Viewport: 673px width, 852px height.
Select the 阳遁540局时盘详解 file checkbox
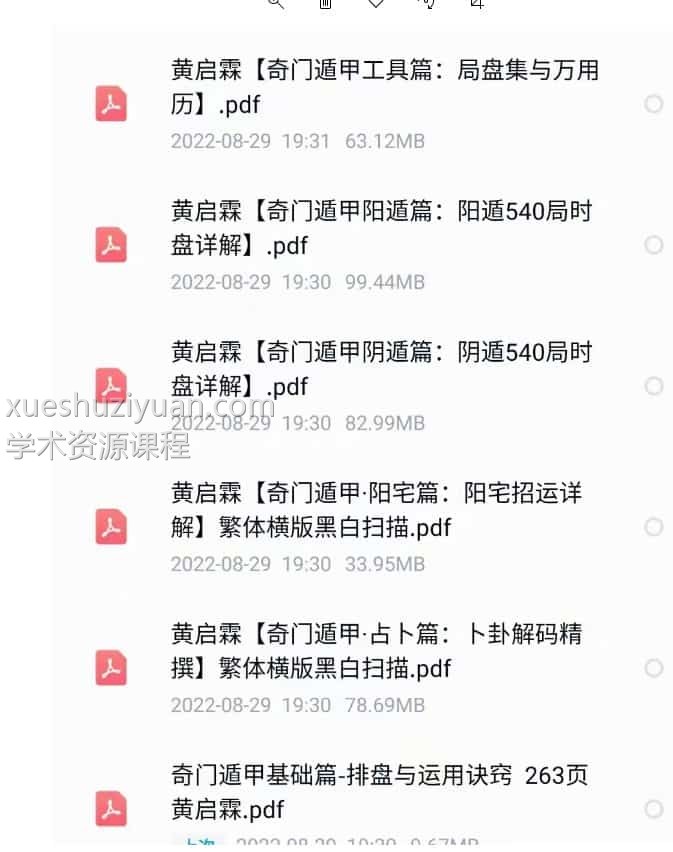pos(654,245)
